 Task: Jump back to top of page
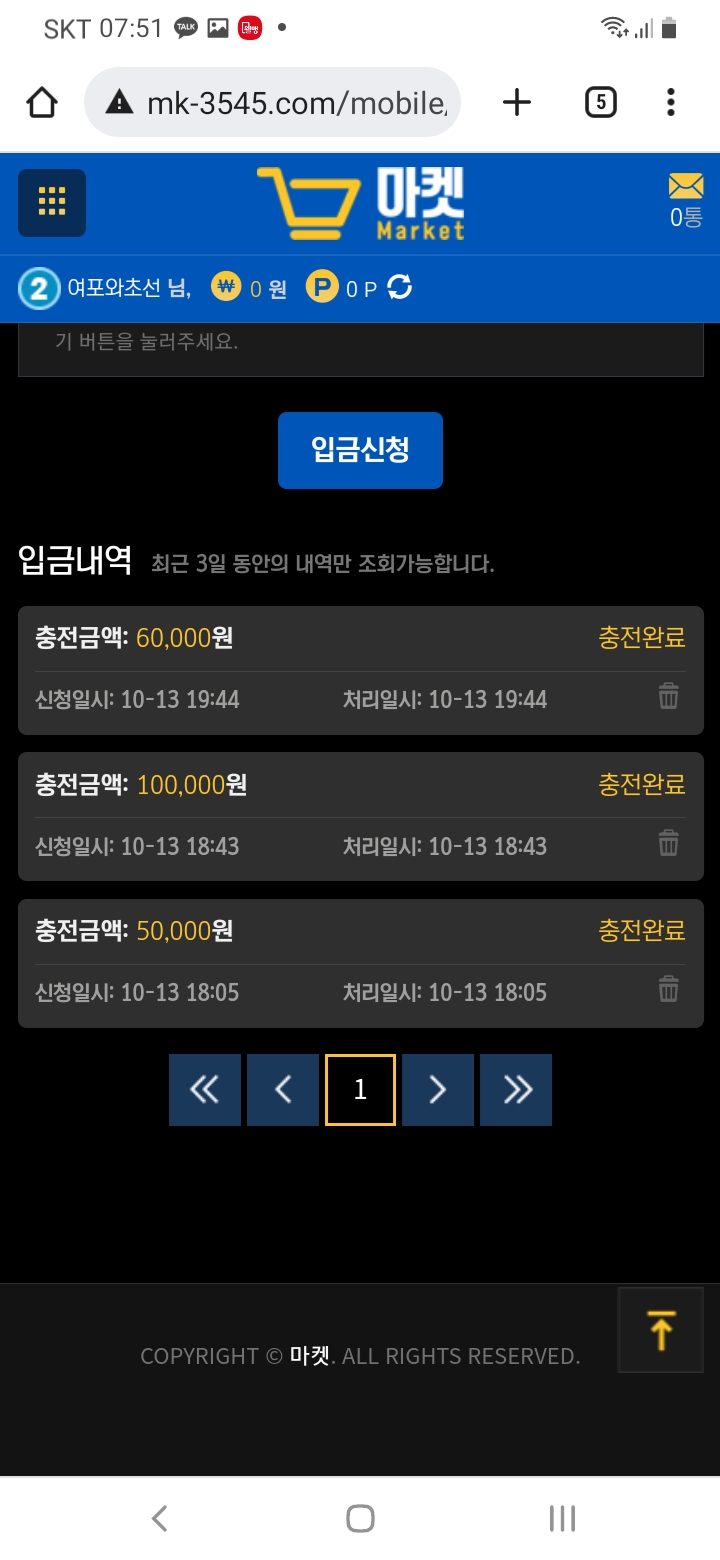coord(661,1330)
